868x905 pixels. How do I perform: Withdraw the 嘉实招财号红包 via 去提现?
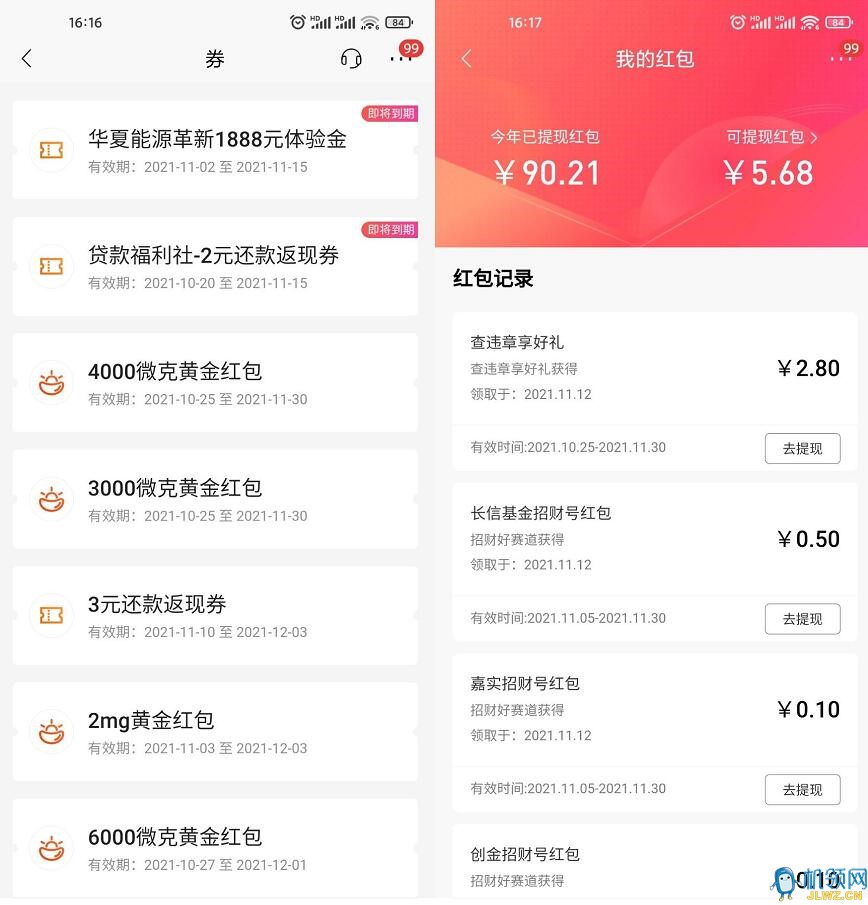(x=802, y=790)
